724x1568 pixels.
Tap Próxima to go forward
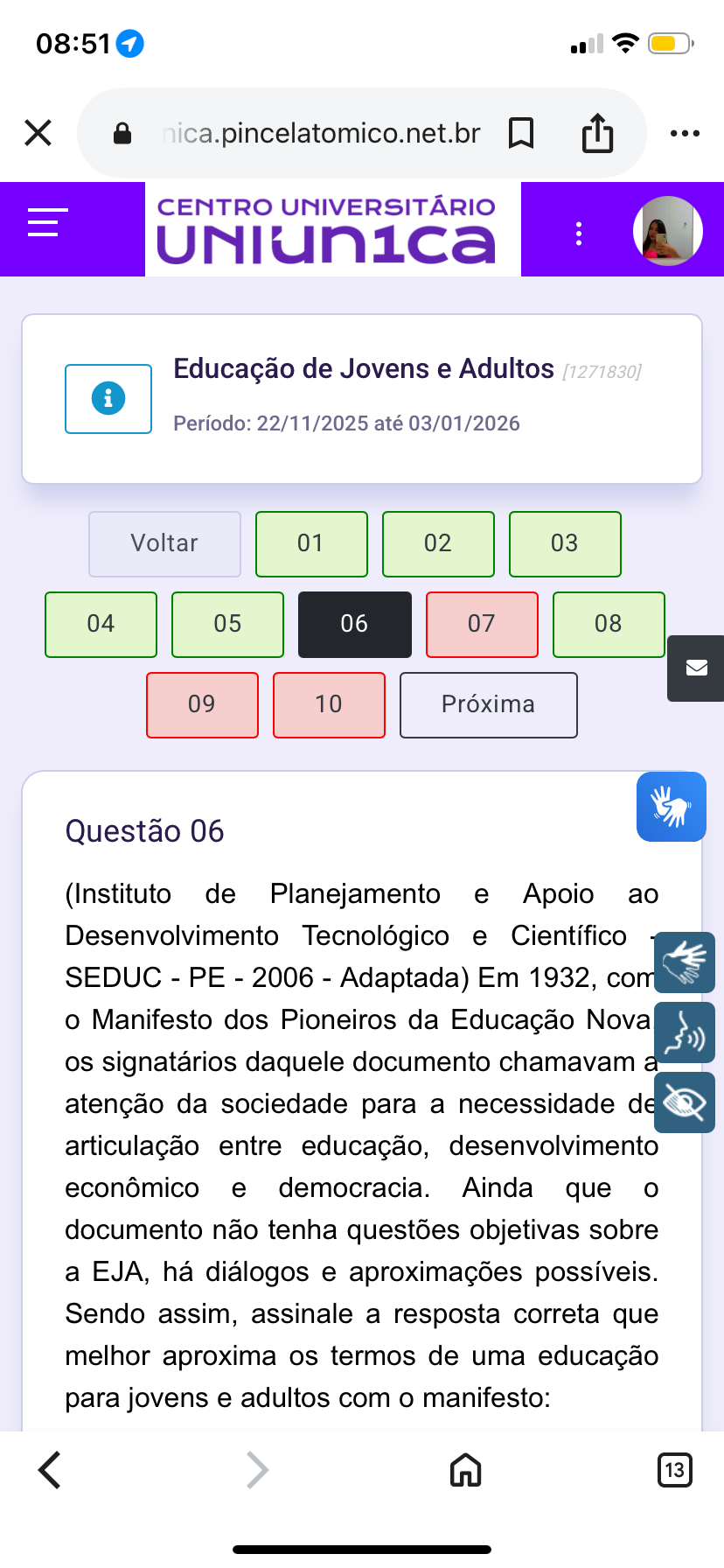488,704
